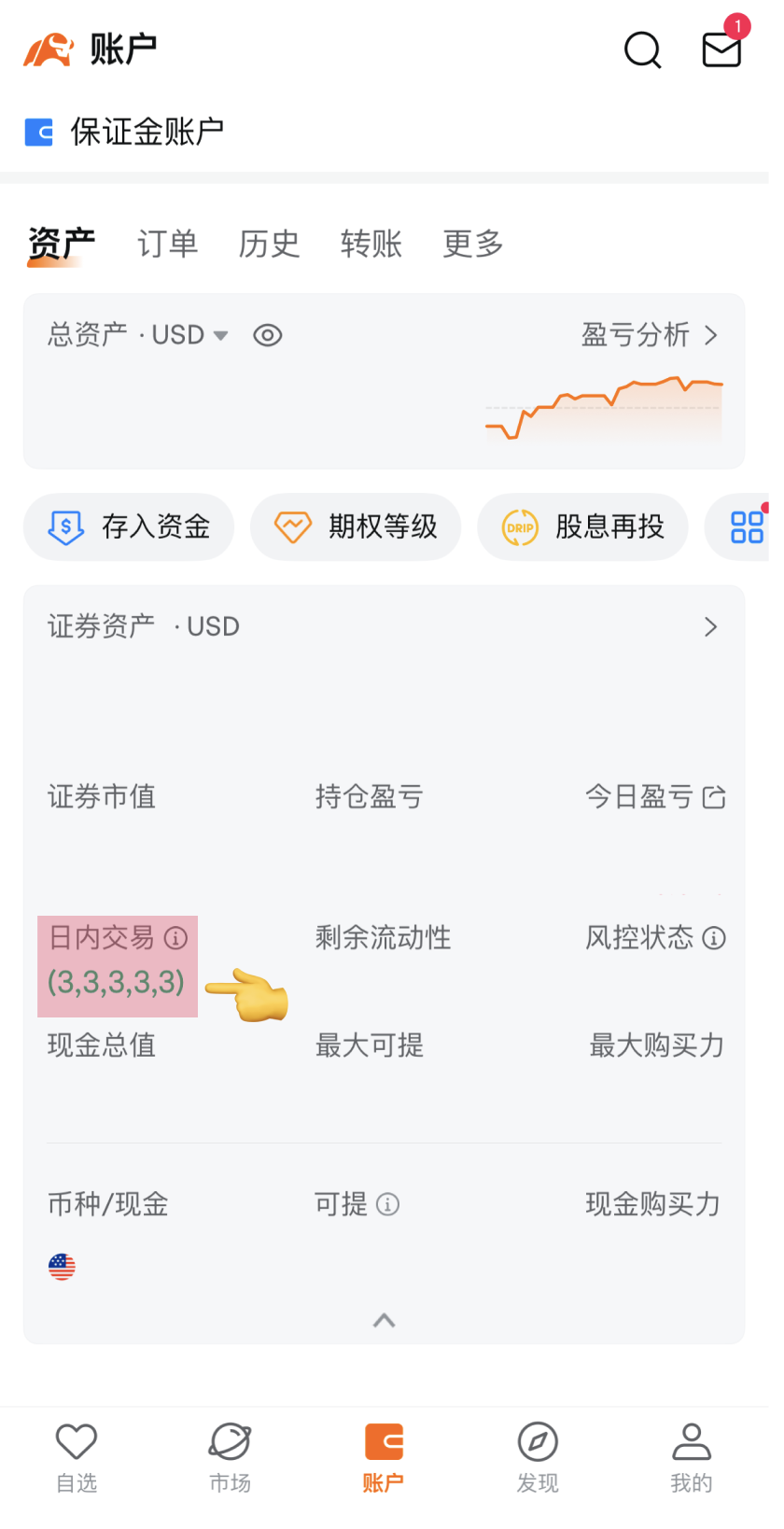Show info about 风控状态

point(714,938)
